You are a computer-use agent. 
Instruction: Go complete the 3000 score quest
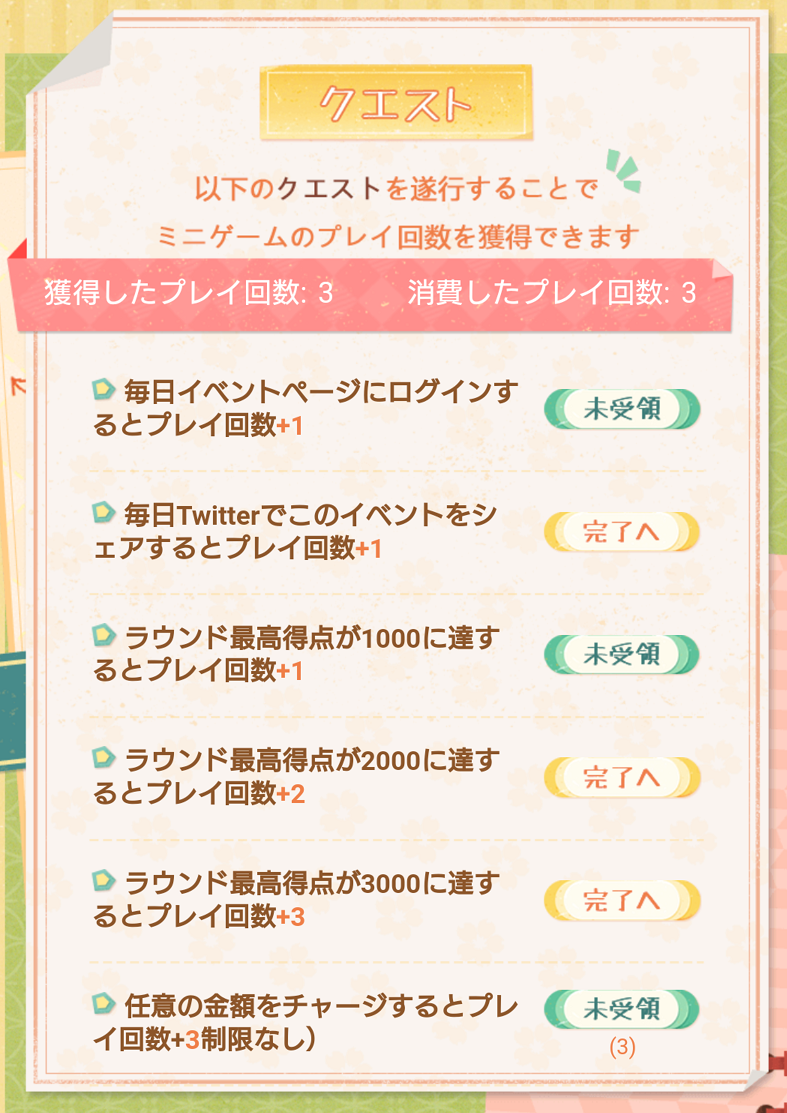click(x=621, y=900)
